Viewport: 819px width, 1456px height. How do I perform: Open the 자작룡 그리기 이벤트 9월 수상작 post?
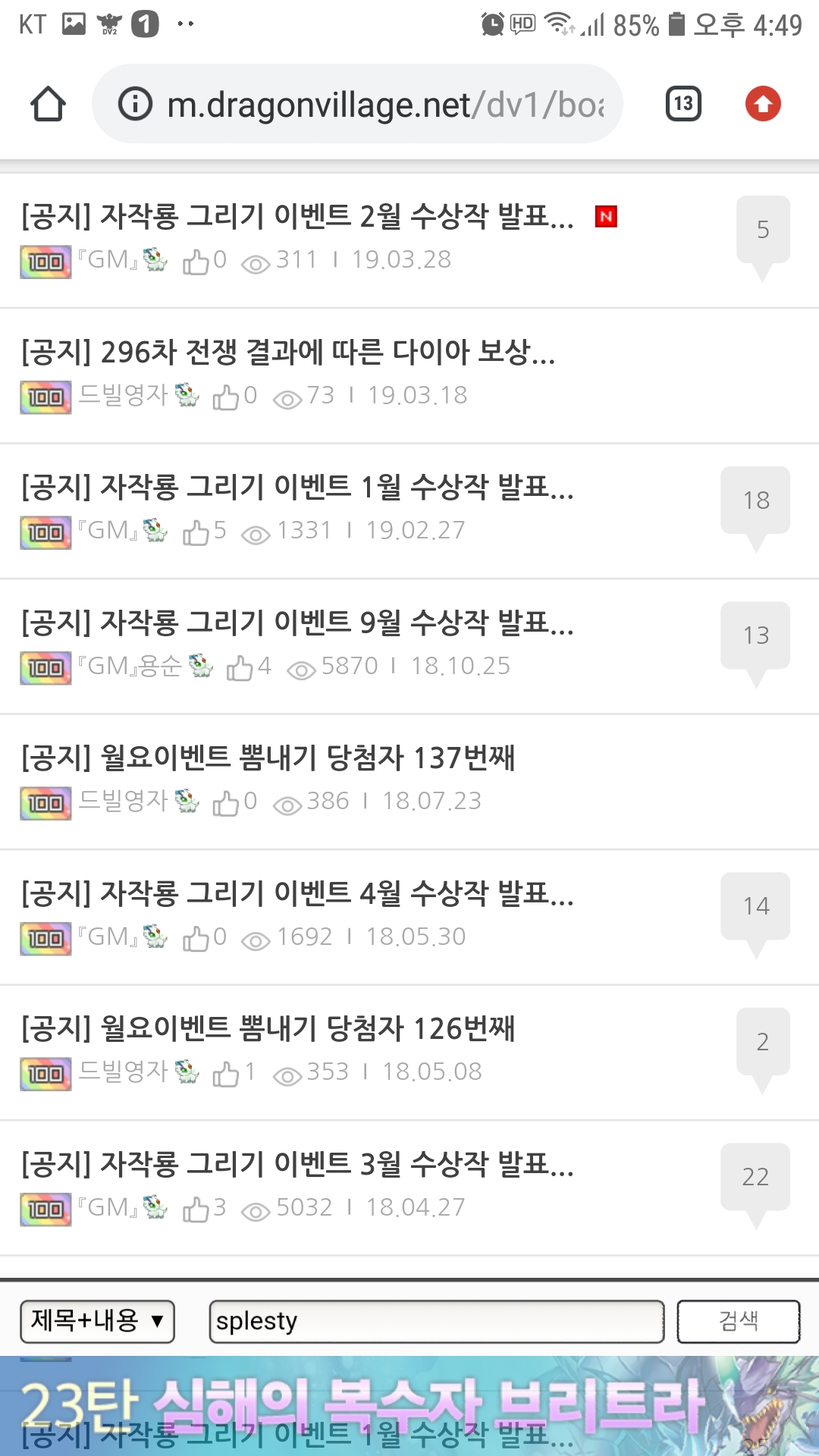coord(297,623)
